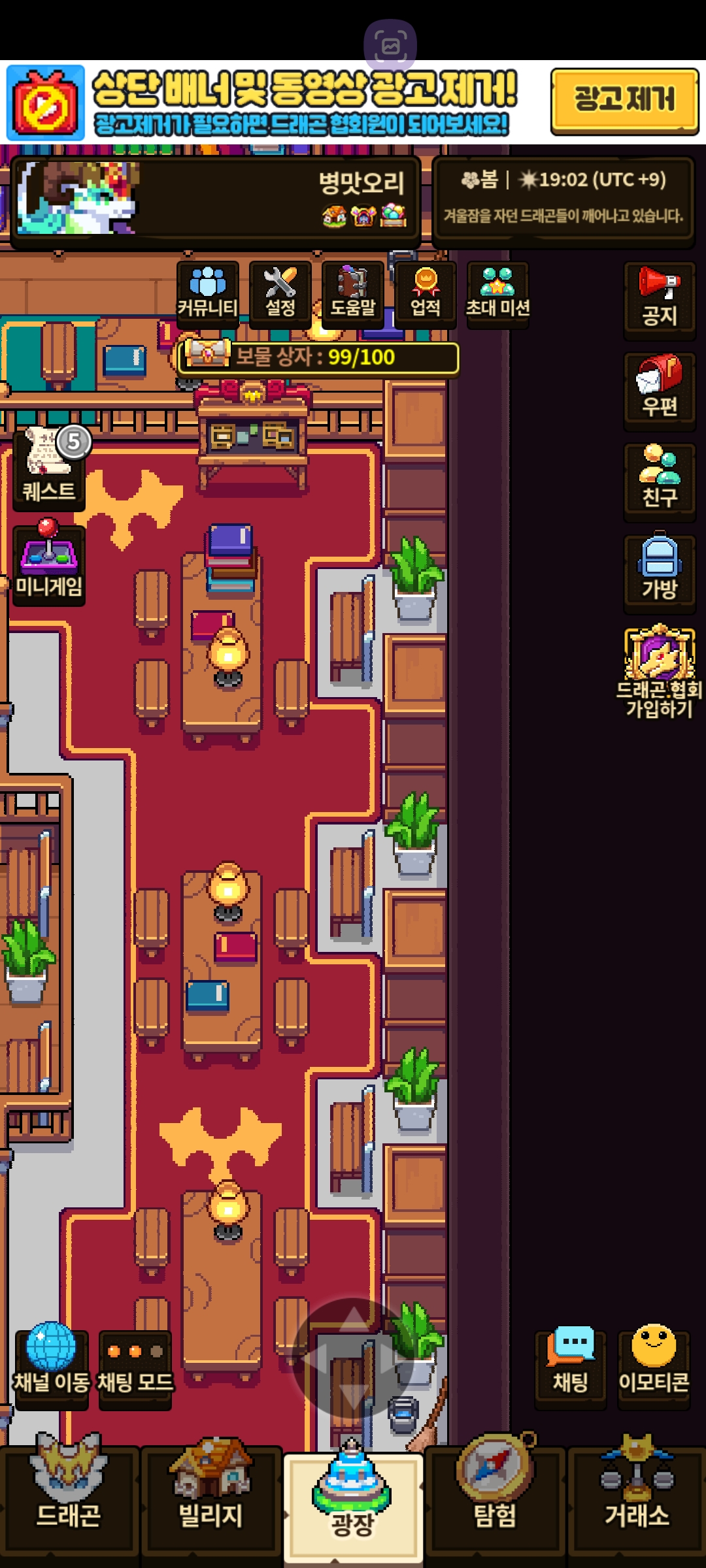Viewport: 706px width, 1568px height.
Task: Open 초대 미션
Action: coord(497,291)
